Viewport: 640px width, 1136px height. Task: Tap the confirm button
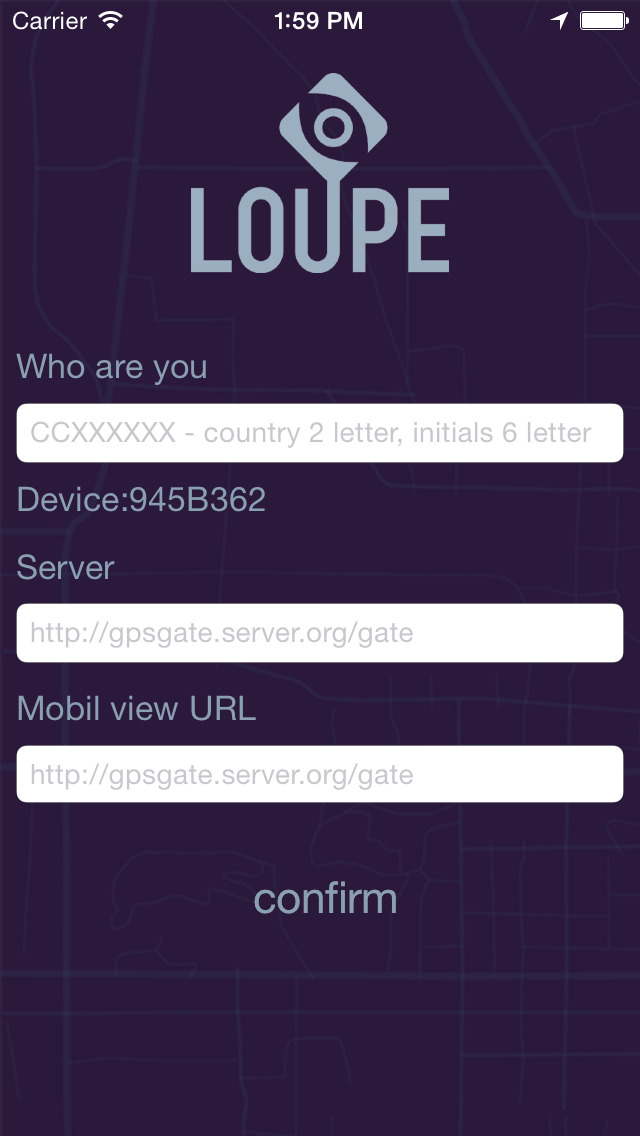click(x=325, y=898)
